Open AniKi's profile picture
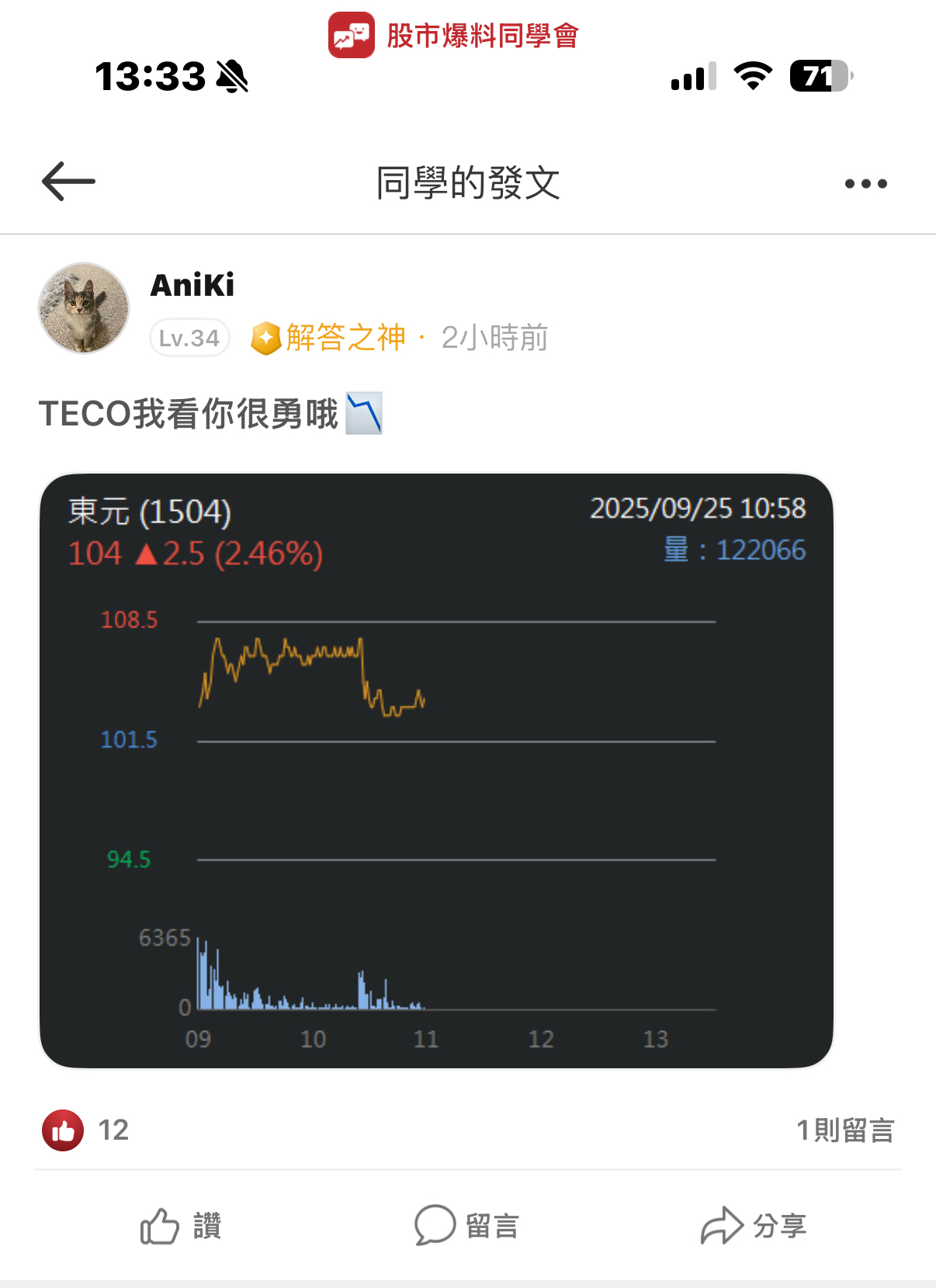The height and width of the screenshot is (1288, 936). (x=84, y=308)
